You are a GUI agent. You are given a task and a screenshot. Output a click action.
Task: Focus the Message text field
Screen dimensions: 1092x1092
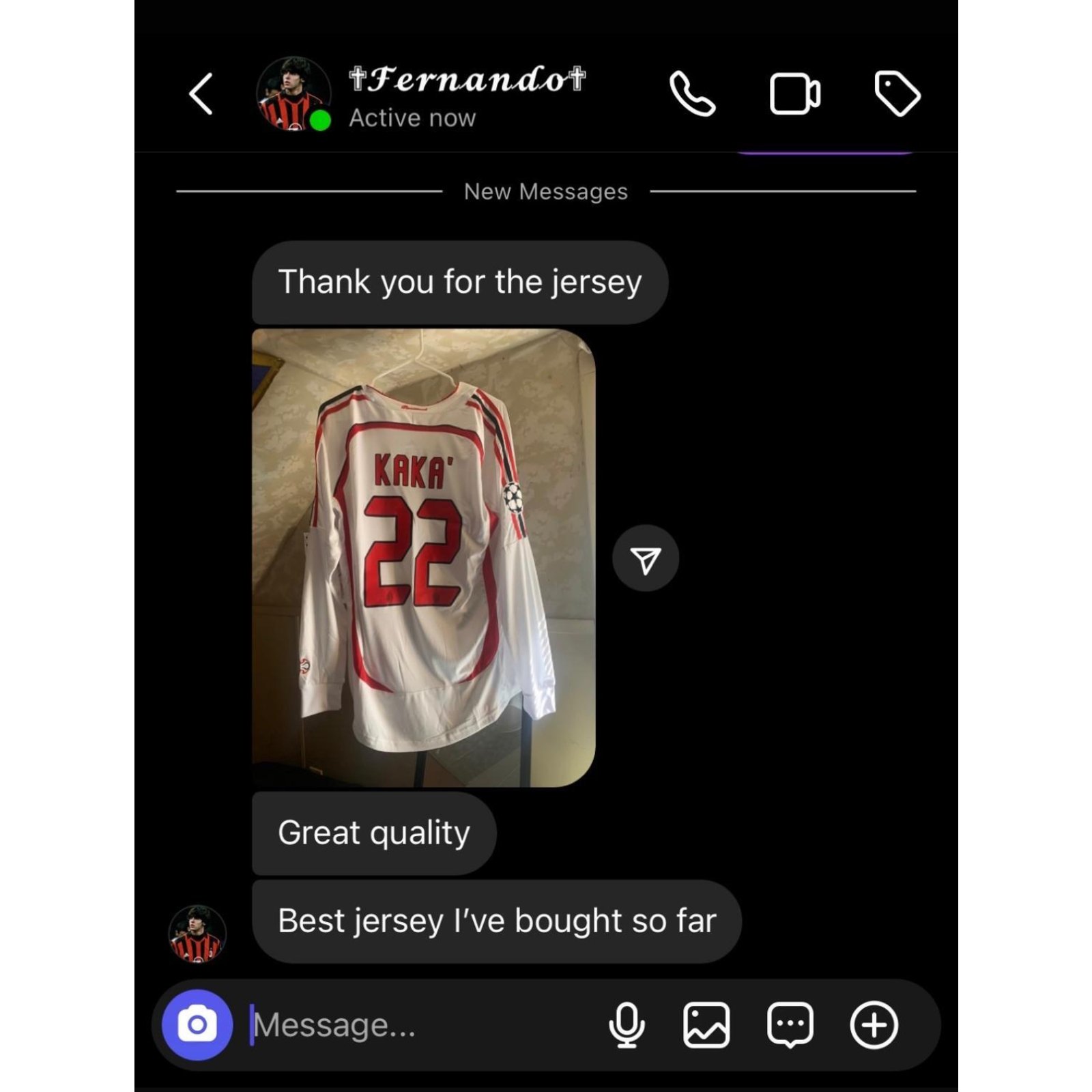409,1024
